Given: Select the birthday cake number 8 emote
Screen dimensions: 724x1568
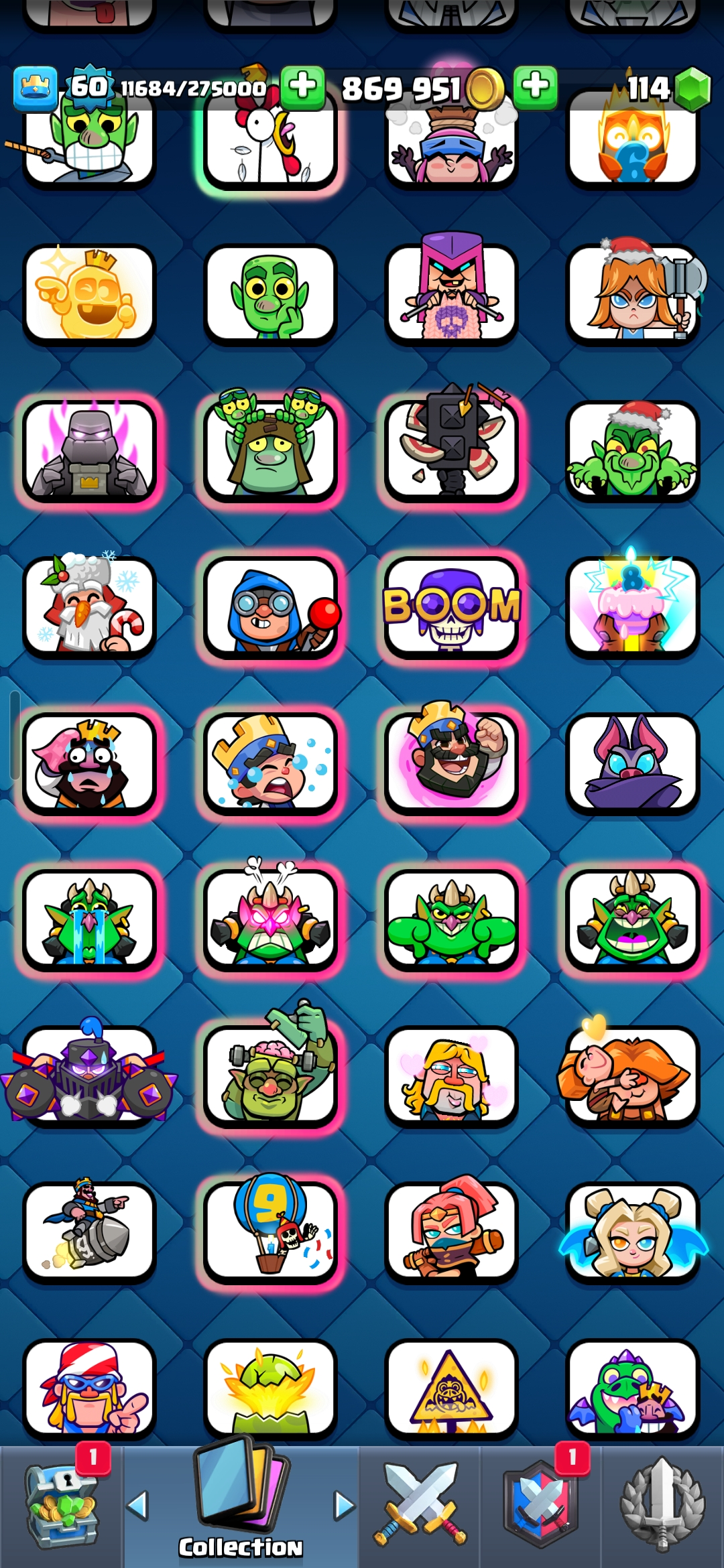Looking at the screenshot, I should pyautogui.click(x=633, y=607).
